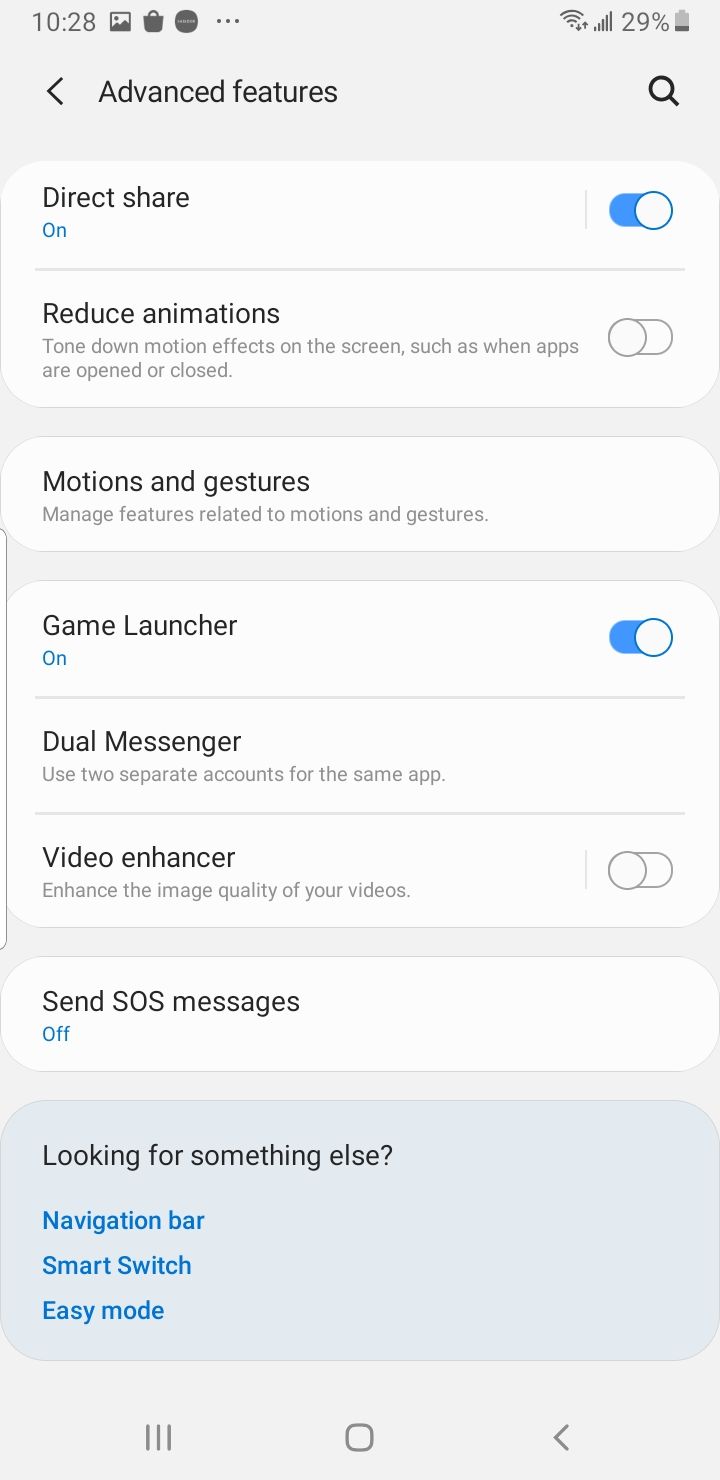This screenshot has width=720, height=1480.
Task: Turn on Video enhancer switch
Action: [641, 870]
